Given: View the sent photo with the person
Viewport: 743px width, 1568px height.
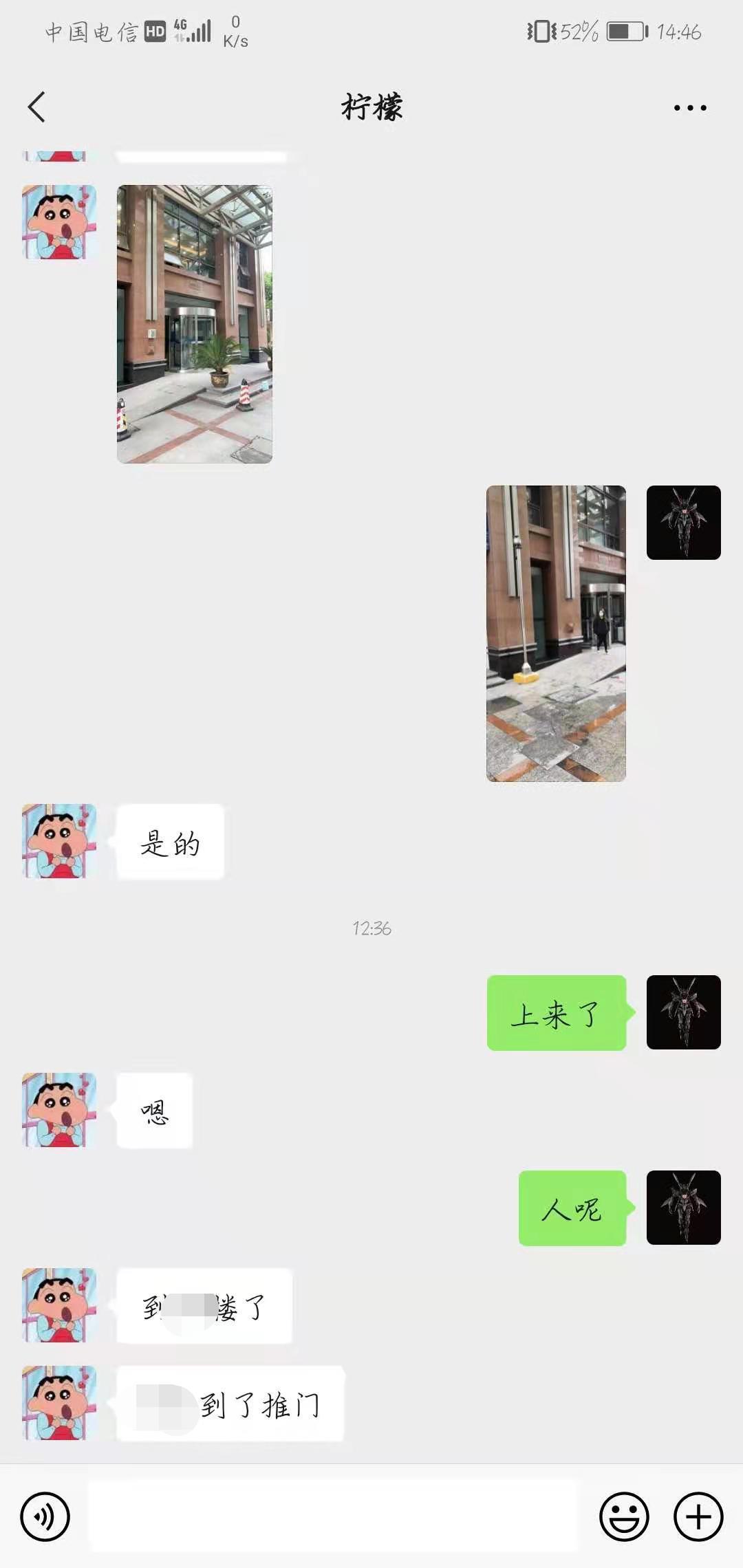Looking at the screenshot, I should click(x=556, y=633).
